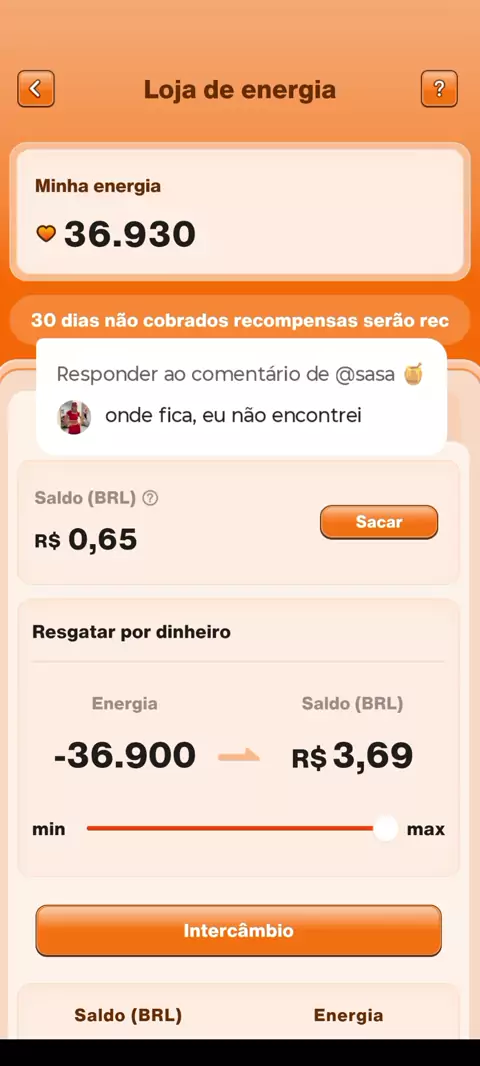The width and height of the screenshot is (480, 1066).
Task: Open the help question mark button
Action: tap(439, 89)
